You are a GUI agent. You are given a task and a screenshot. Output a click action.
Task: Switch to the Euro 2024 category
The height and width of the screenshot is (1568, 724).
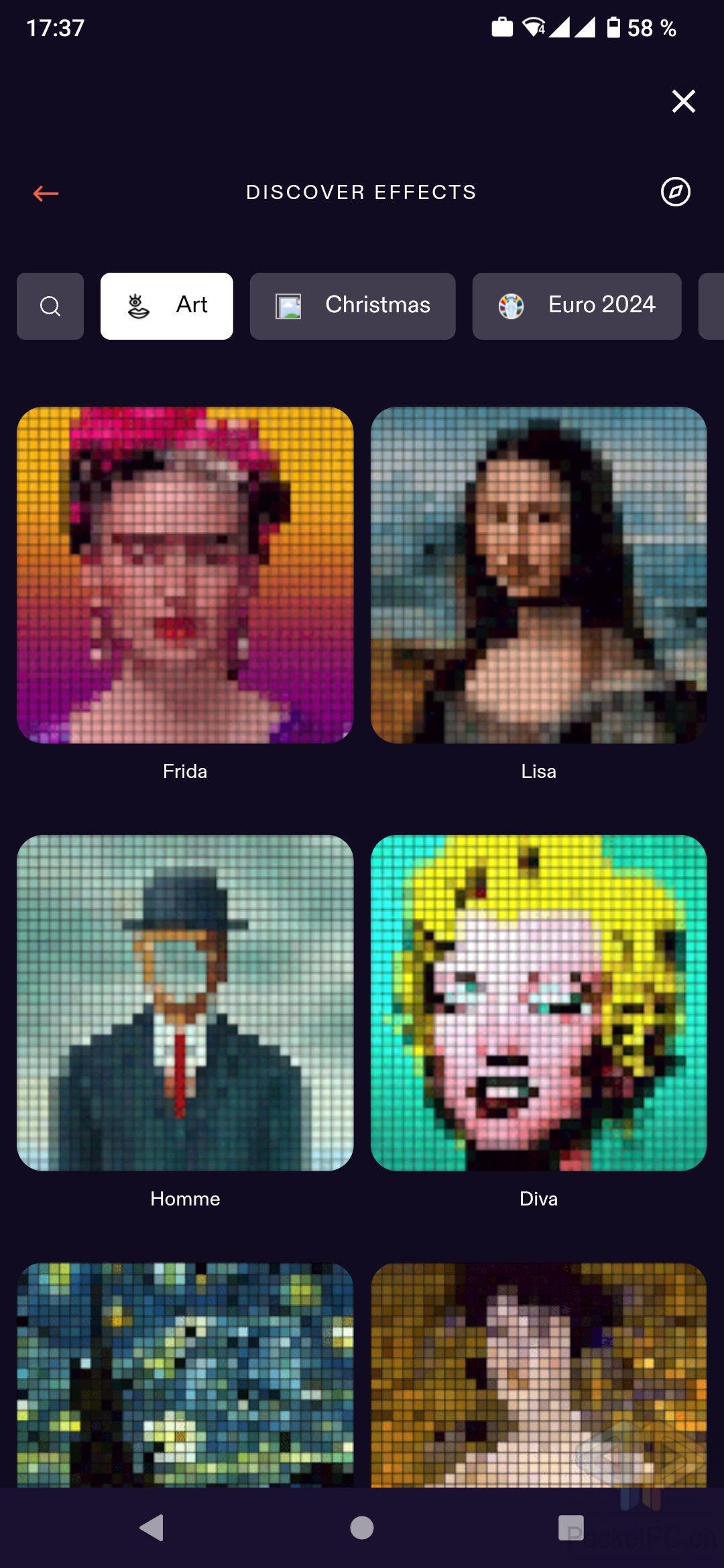tap(577, 306)
